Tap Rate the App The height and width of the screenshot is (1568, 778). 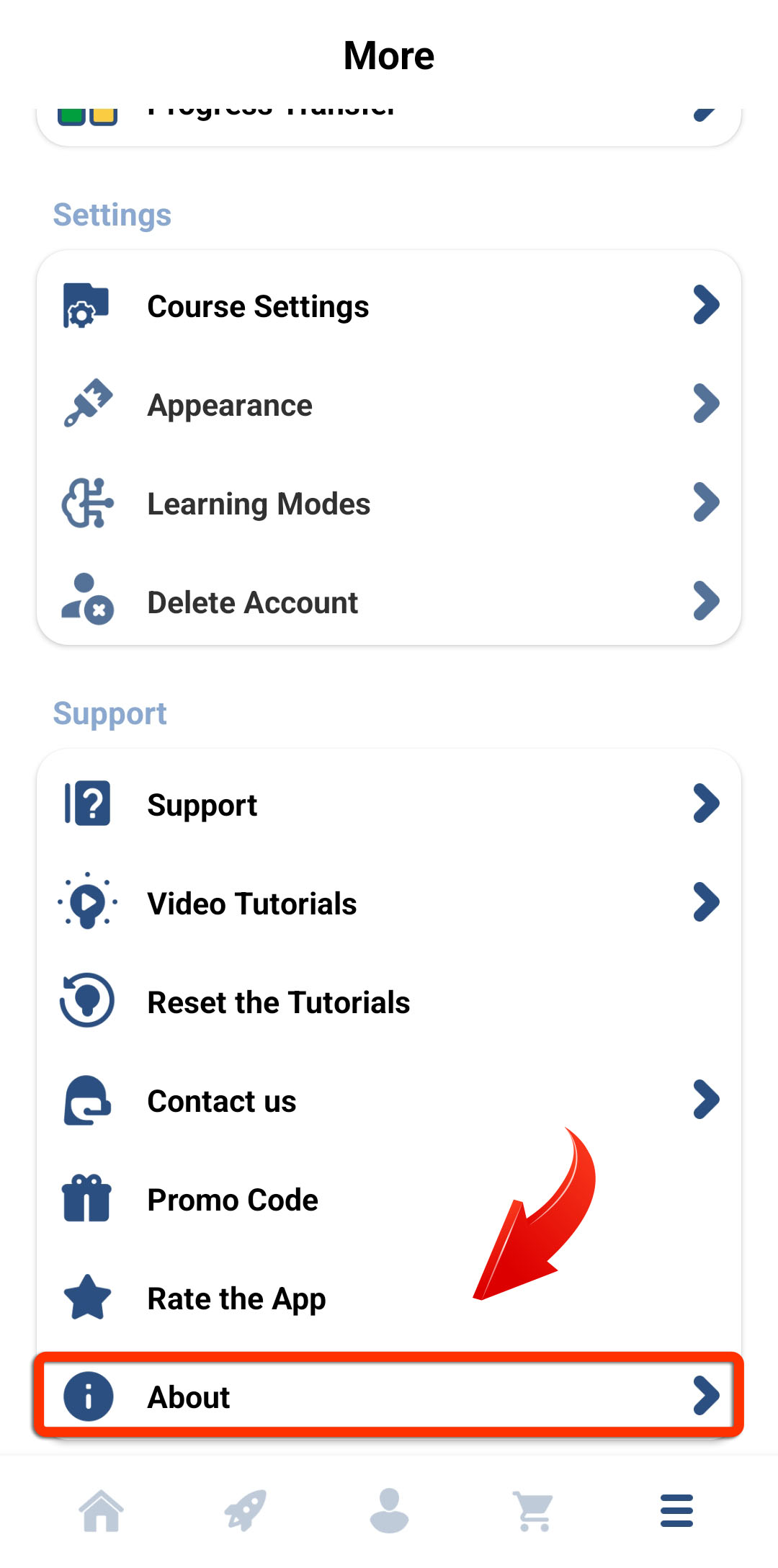coord(389,1298)
